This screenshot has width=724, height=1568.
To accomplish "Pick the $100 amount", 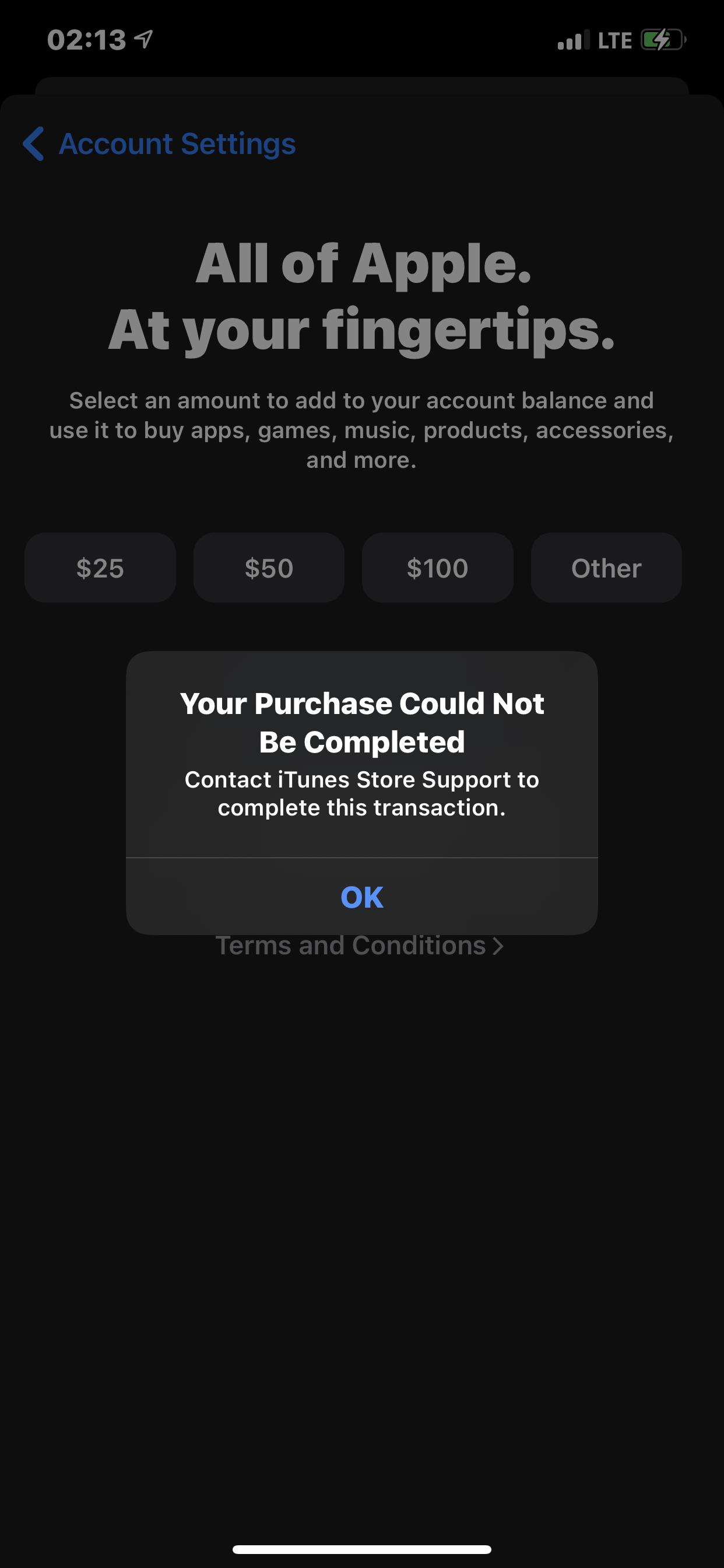I will point(437,568).
